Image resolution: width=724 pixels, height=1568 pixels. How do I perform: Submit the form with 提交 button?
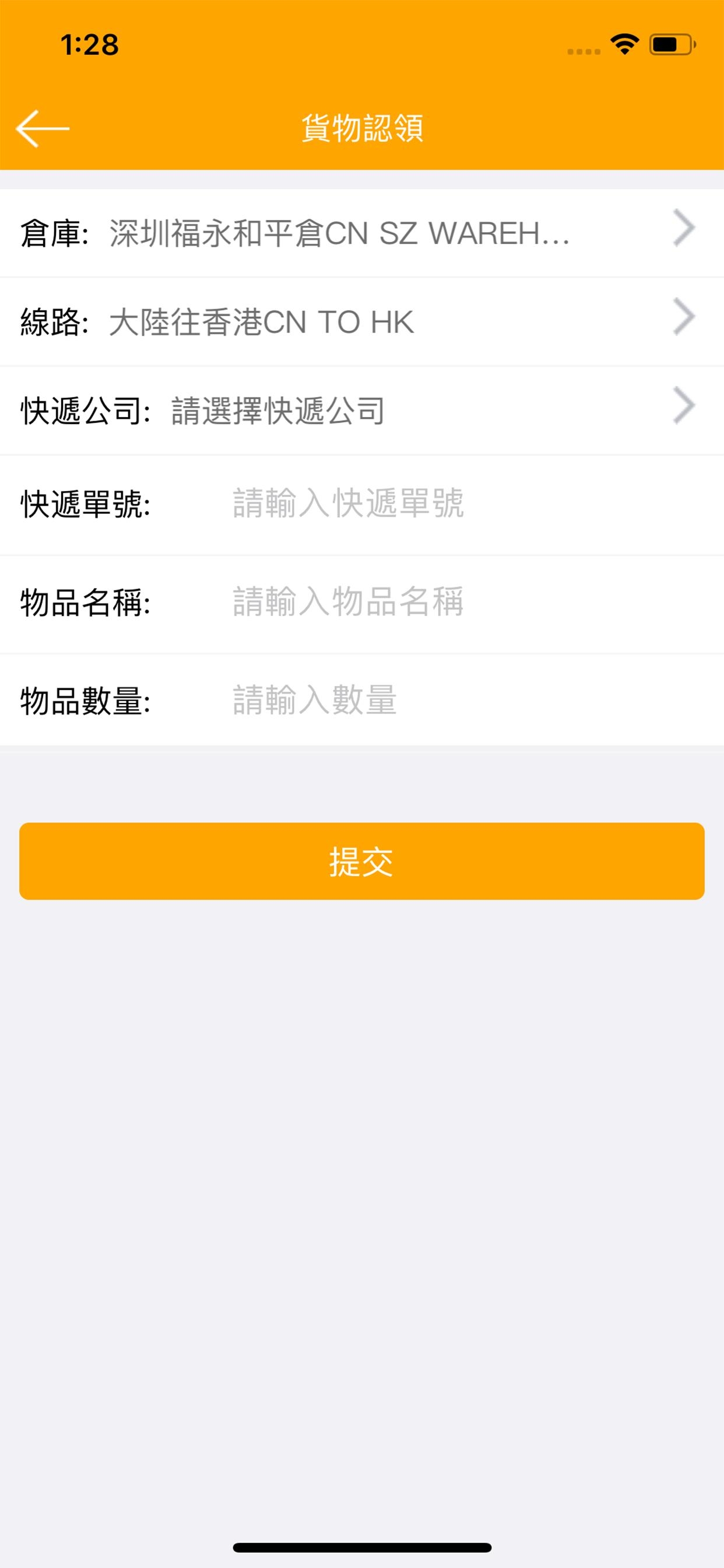pyautogui.click(x=362, y=862)
